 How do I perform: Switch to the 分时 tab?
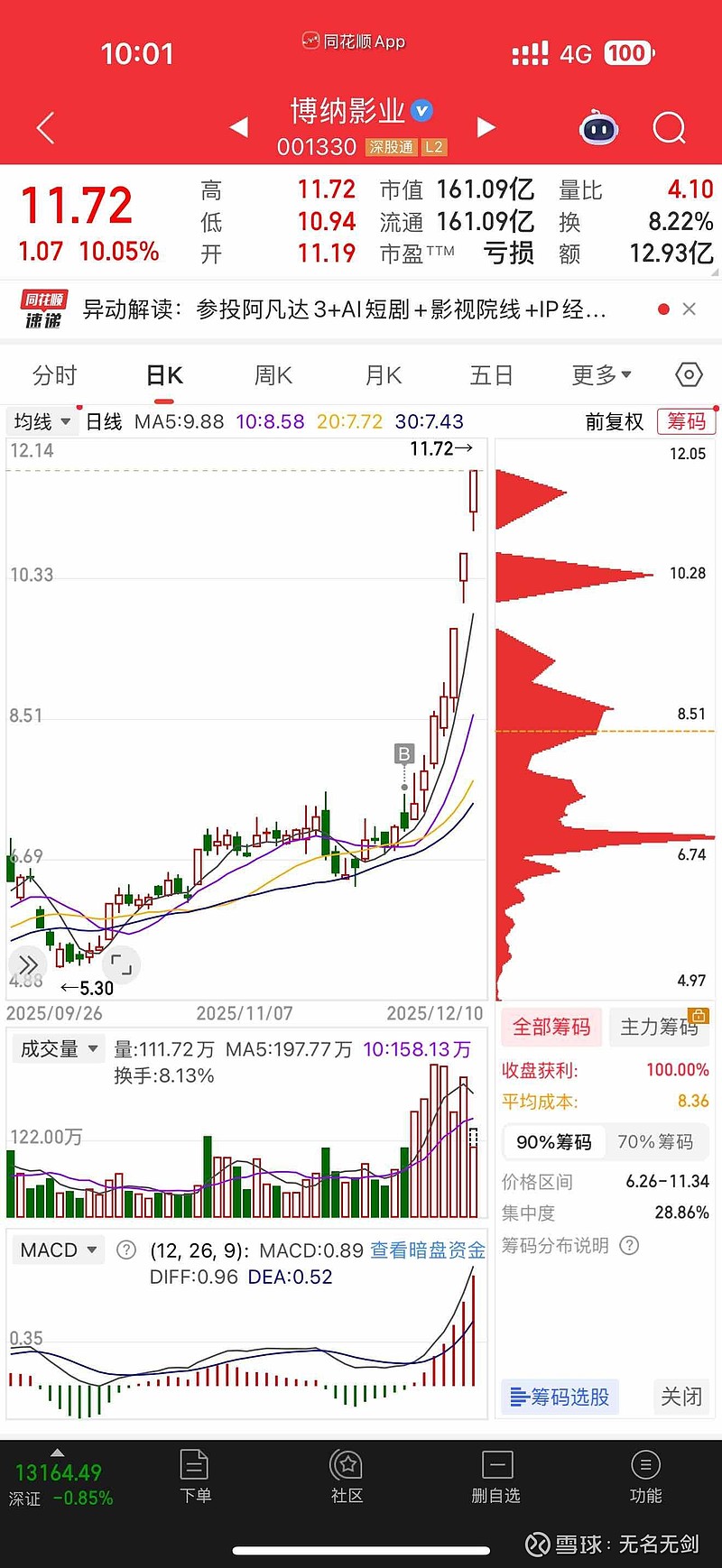click(x=56, y=375)
